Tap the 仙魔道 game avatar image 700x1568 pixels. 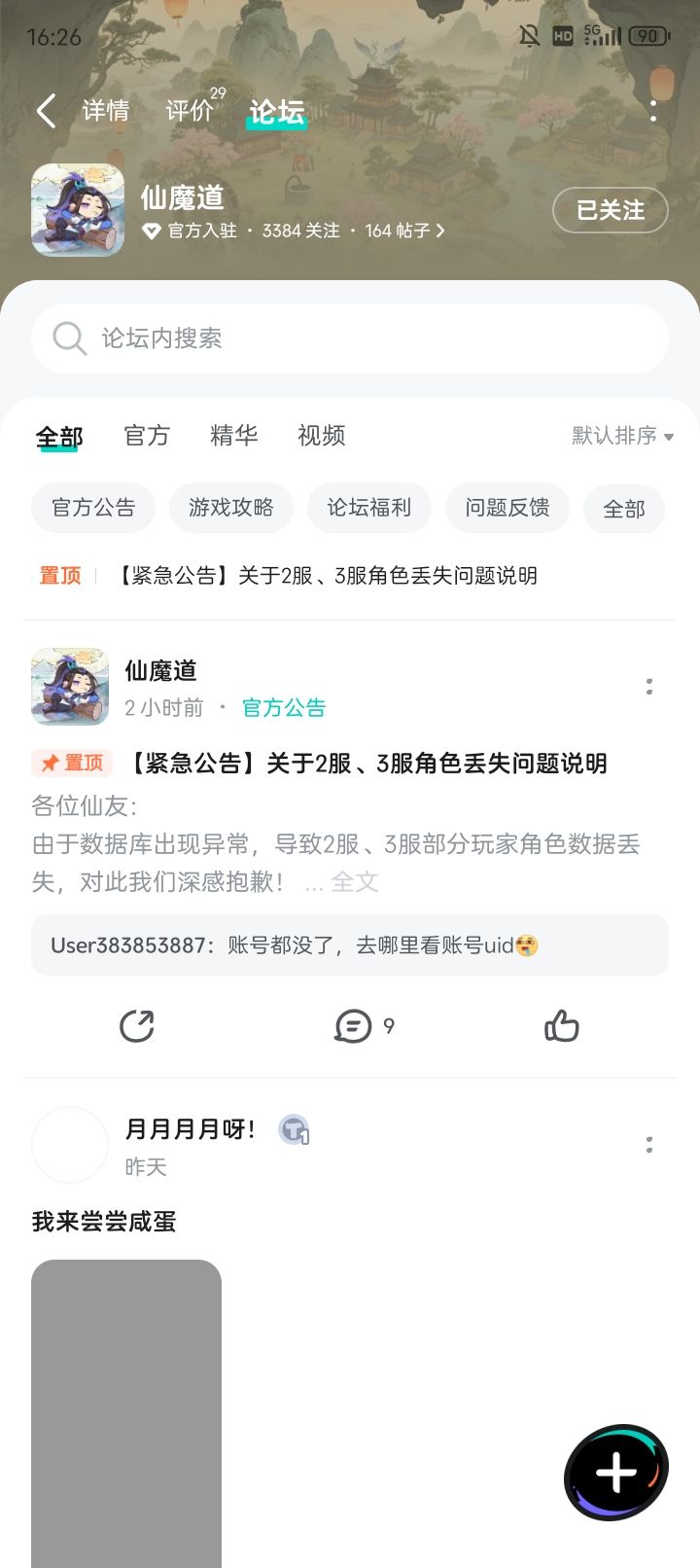coord(78,210)
